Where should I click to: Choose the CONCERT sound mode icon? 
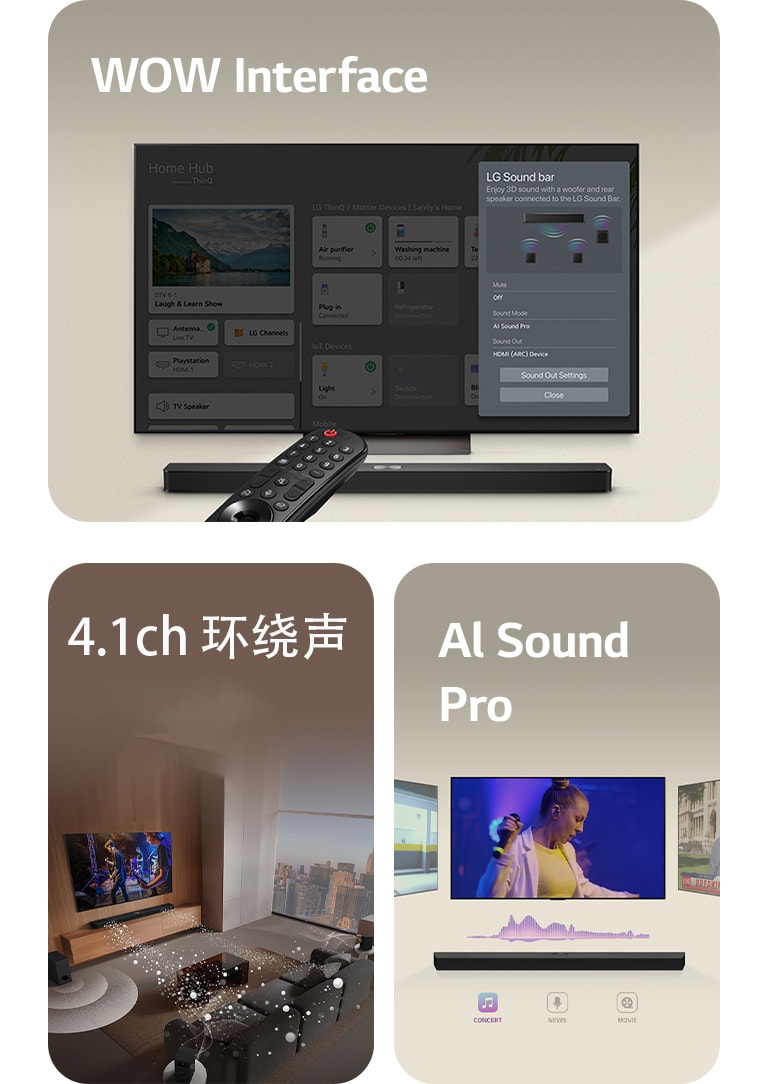pyautogui.click(x=488, y=1002)
